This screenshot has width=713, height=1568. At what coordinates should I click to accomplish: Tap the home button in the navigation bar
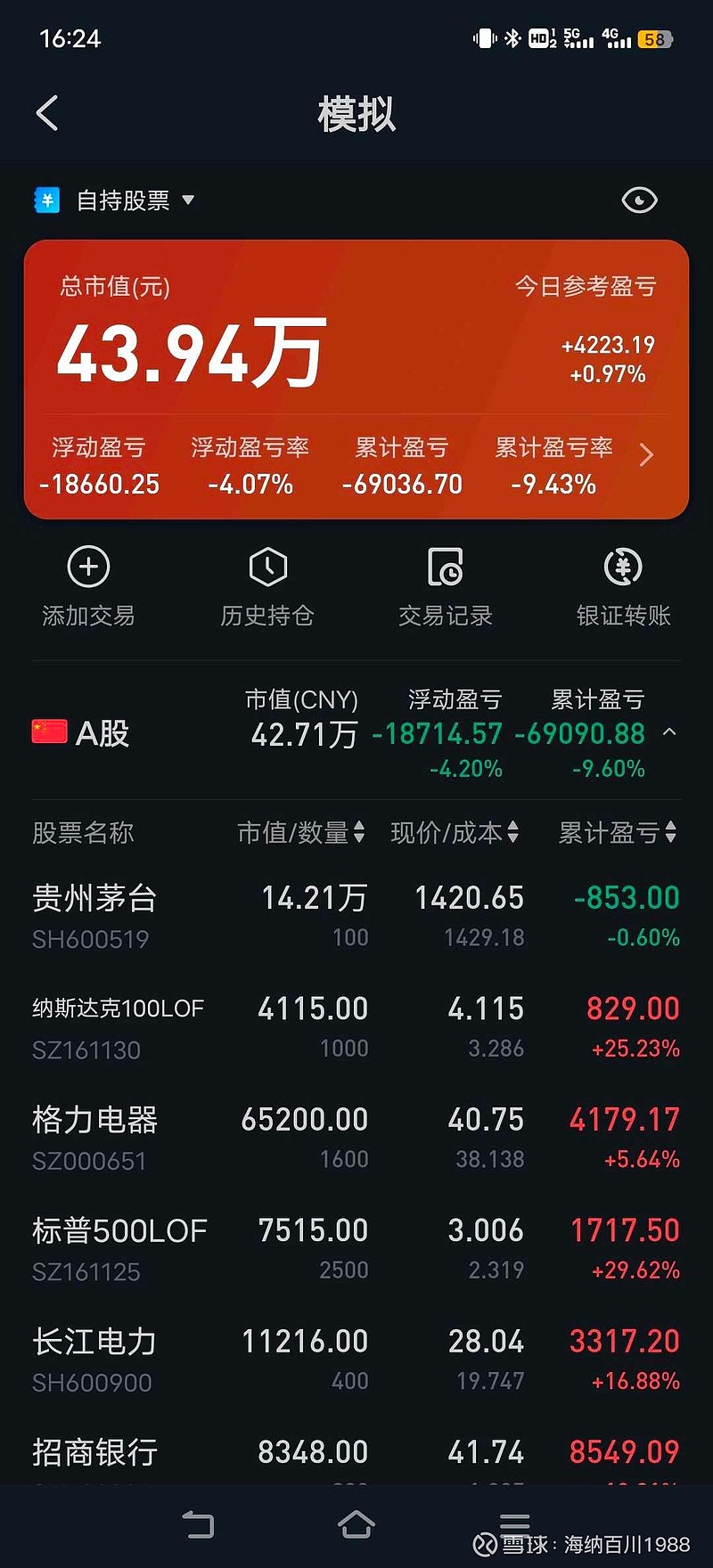356,1524
